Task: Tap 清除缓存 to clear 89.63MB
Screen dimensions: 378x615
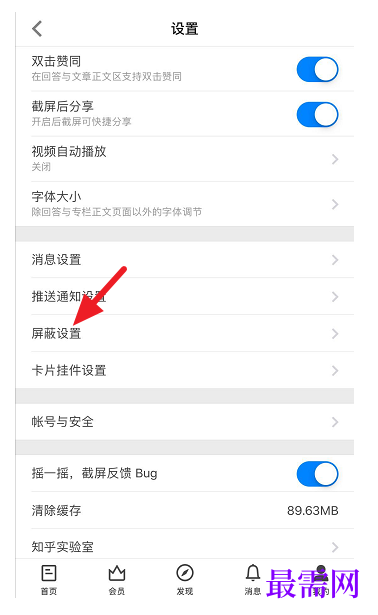Action: click(185, 511)
